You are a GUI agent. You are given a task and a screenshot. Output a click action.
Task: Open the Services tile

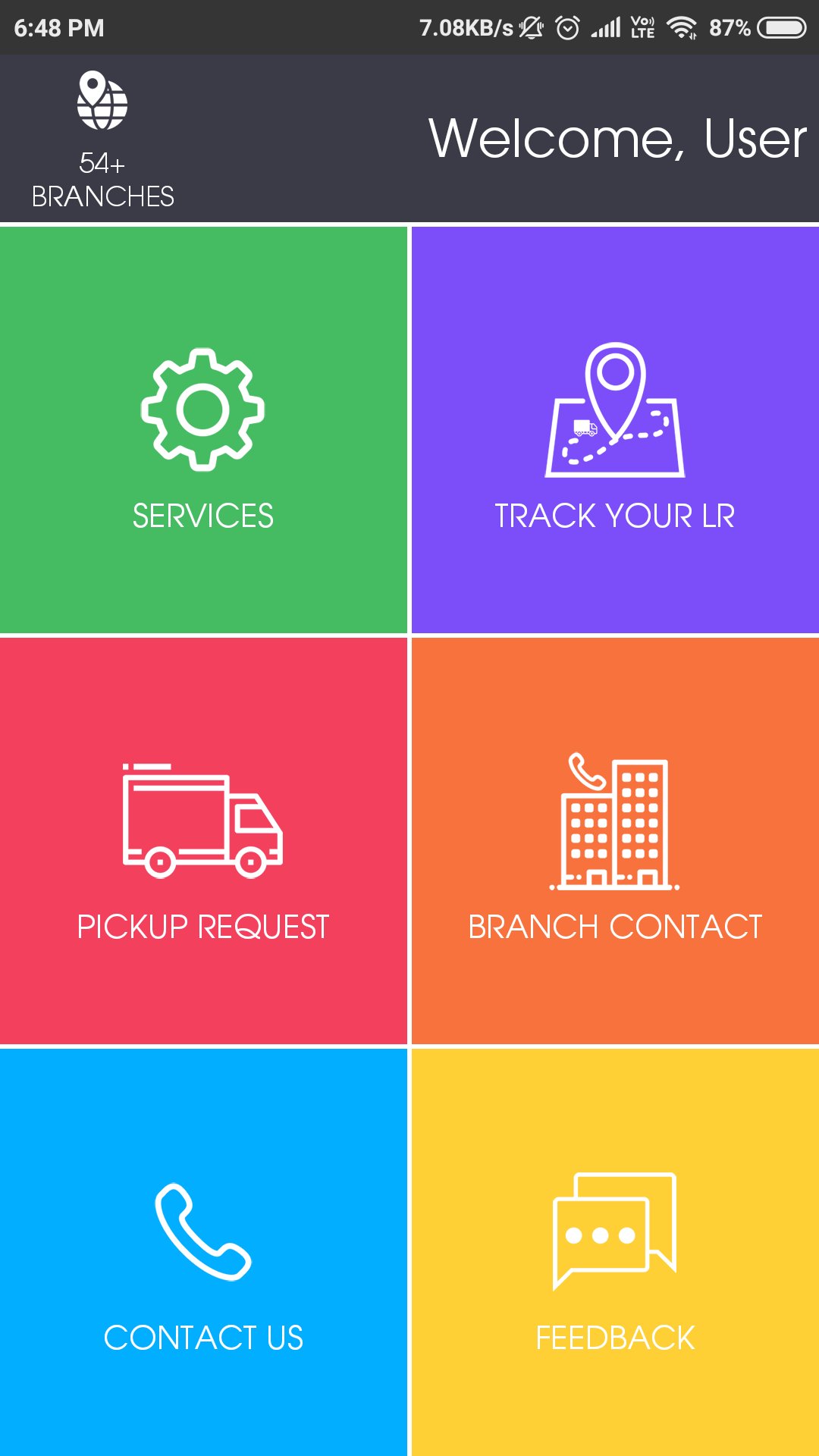click(203, 430)
